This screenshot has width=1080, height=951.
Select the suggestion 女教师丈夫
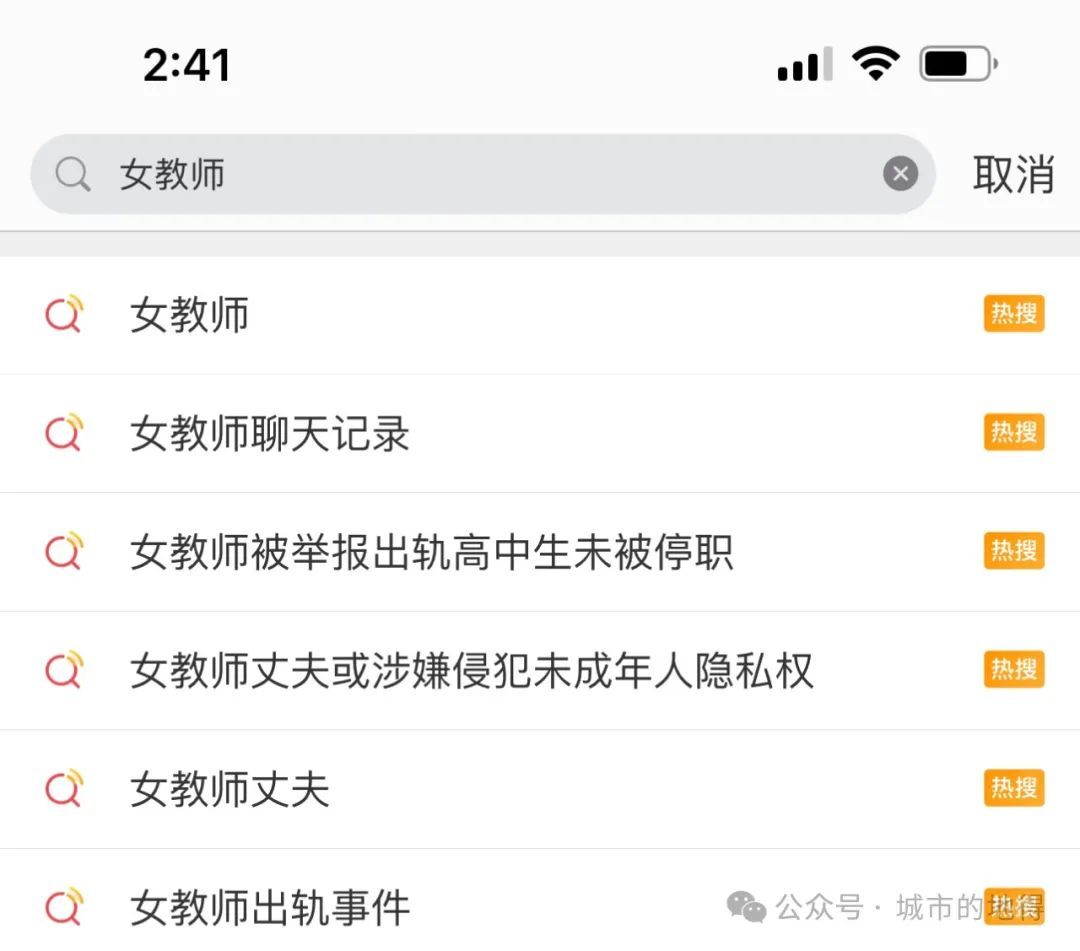230,789
